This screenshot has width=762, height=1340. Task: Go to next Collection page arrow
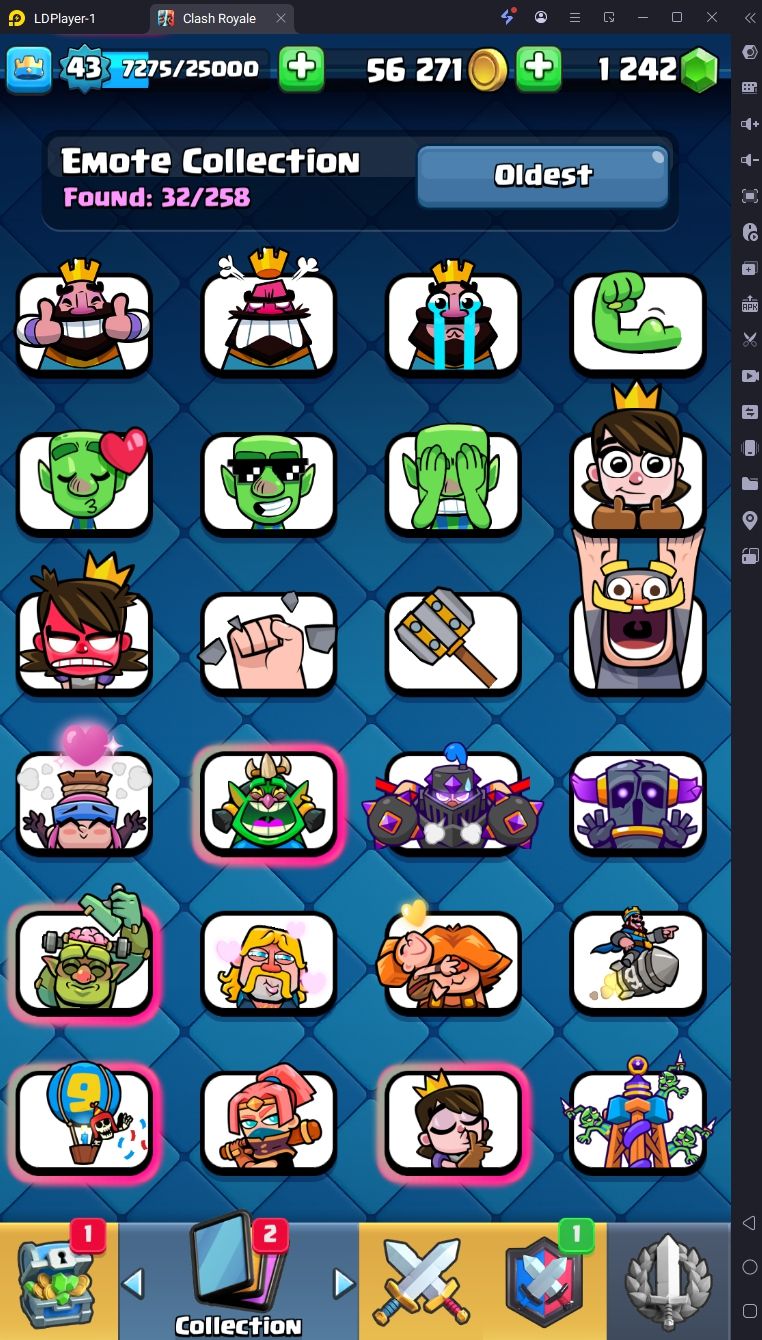tap(344, 1282)
